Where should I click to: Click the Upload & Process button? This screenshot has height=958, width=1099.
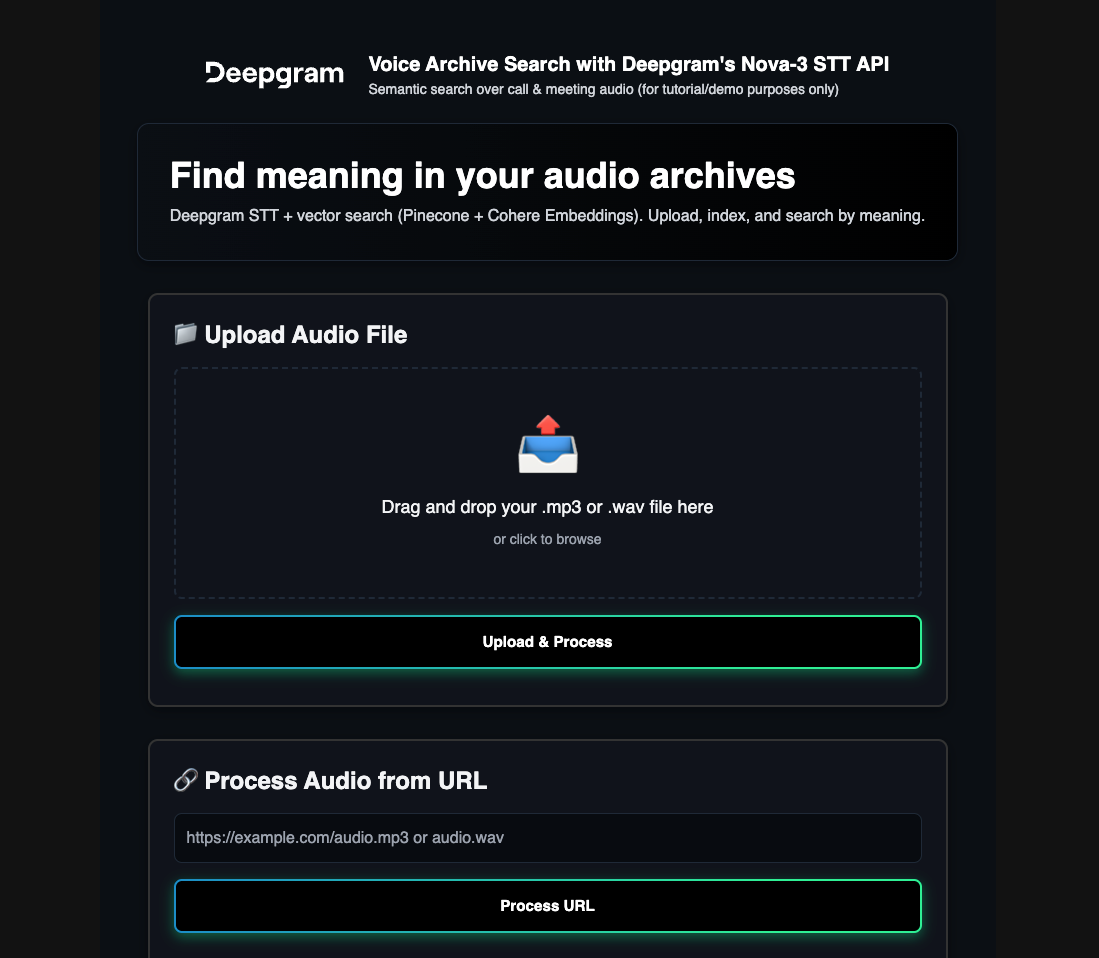tap(547, 642)
